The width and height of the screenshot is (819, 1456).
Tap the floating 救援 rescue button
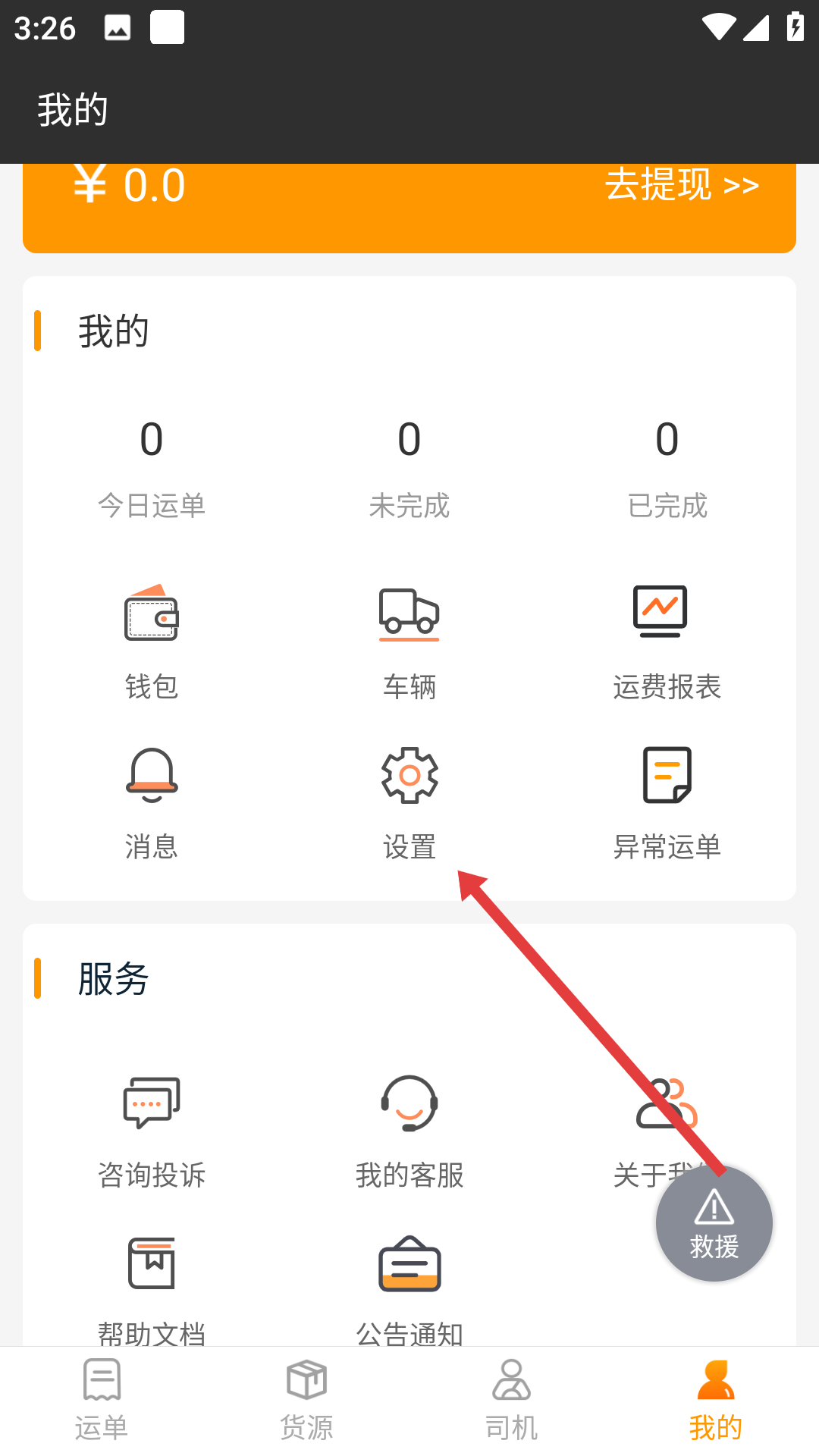click(x=714, y=1223)
